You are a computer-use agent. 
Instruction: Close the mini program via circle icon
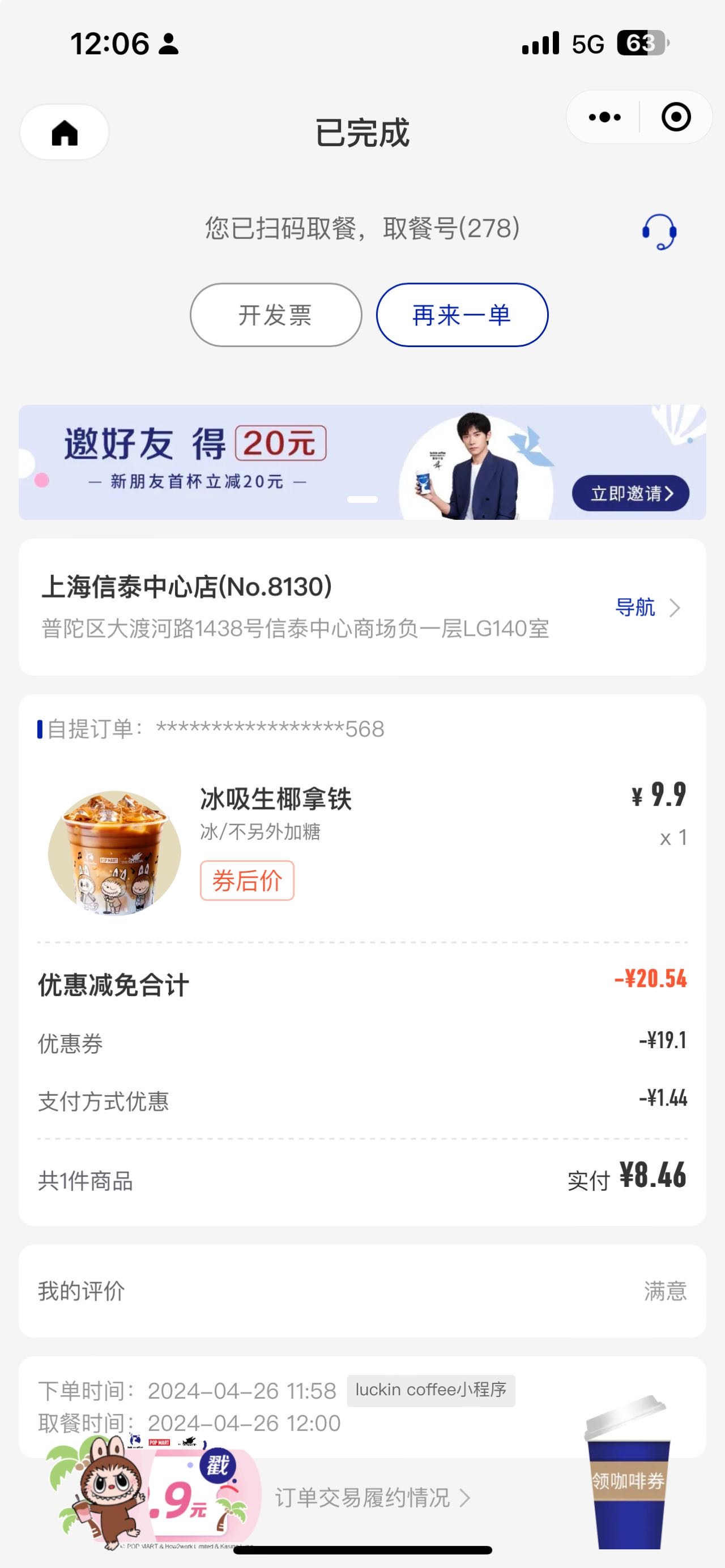[676, 117]
